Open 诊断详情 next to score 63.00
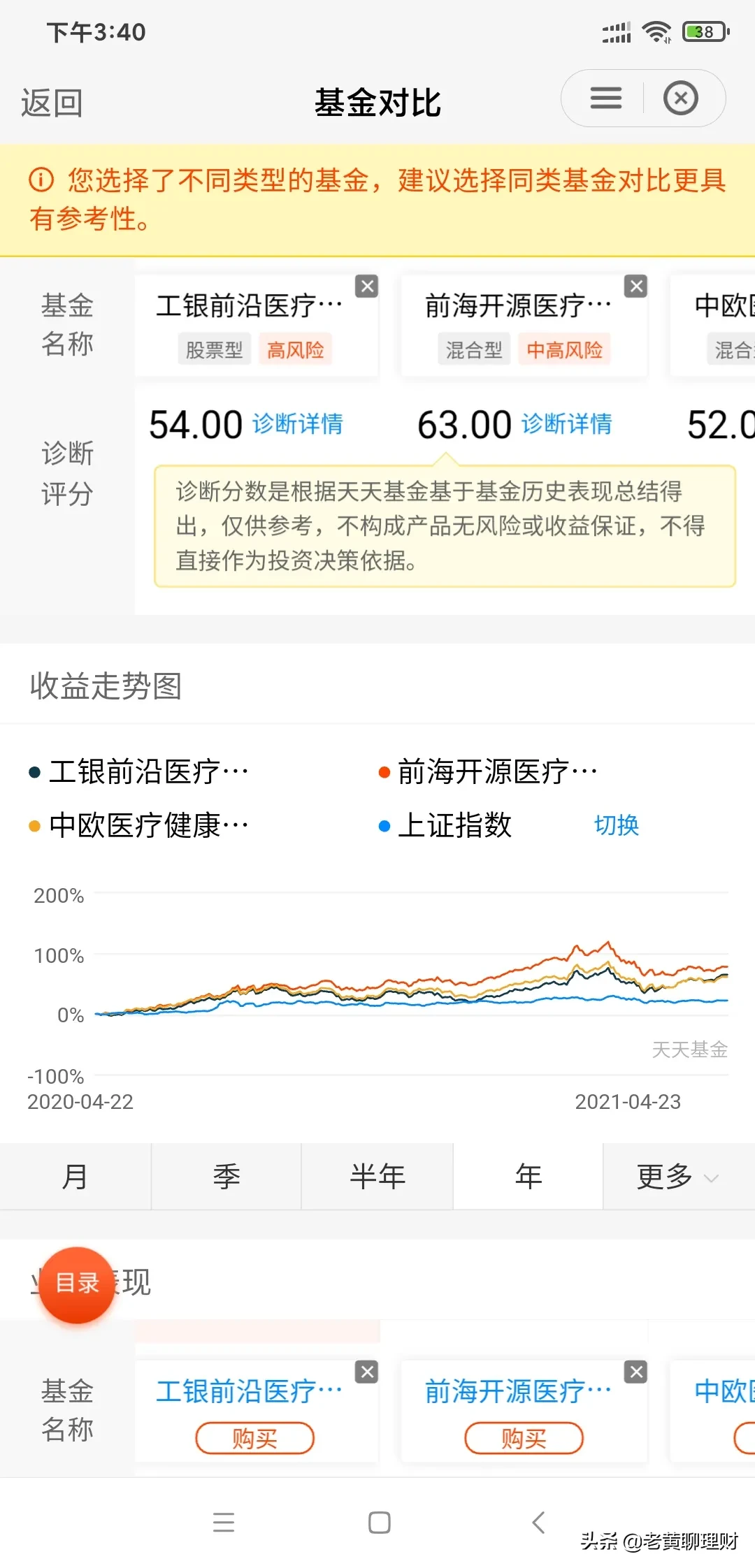This screenshot has width=755, height=1568. (567, 423)
